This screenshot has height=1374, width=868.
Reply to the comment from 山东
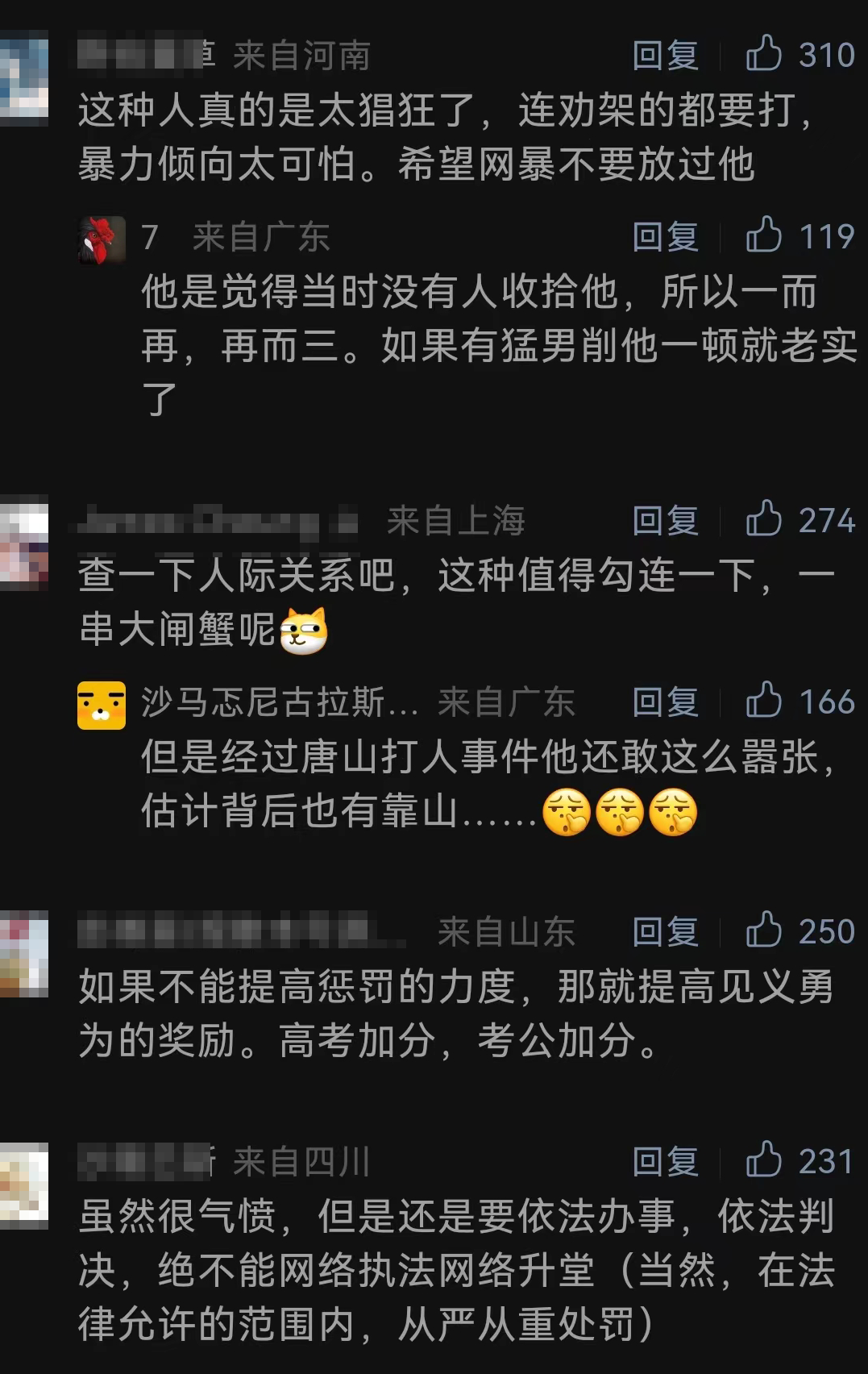665,931
